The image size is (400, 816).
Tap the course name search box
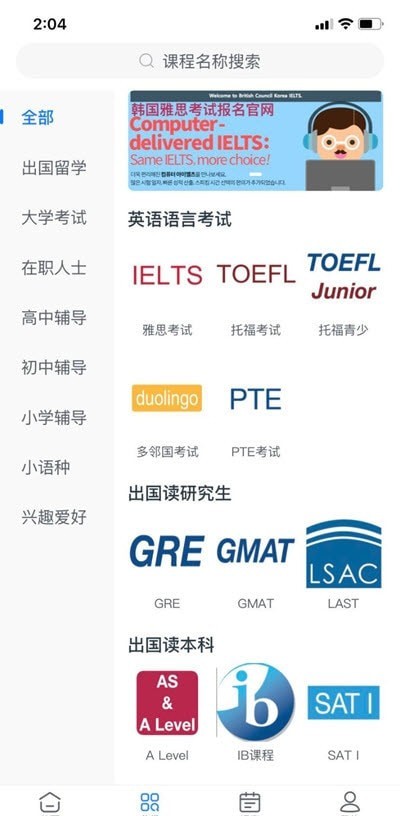pos(200,61)
